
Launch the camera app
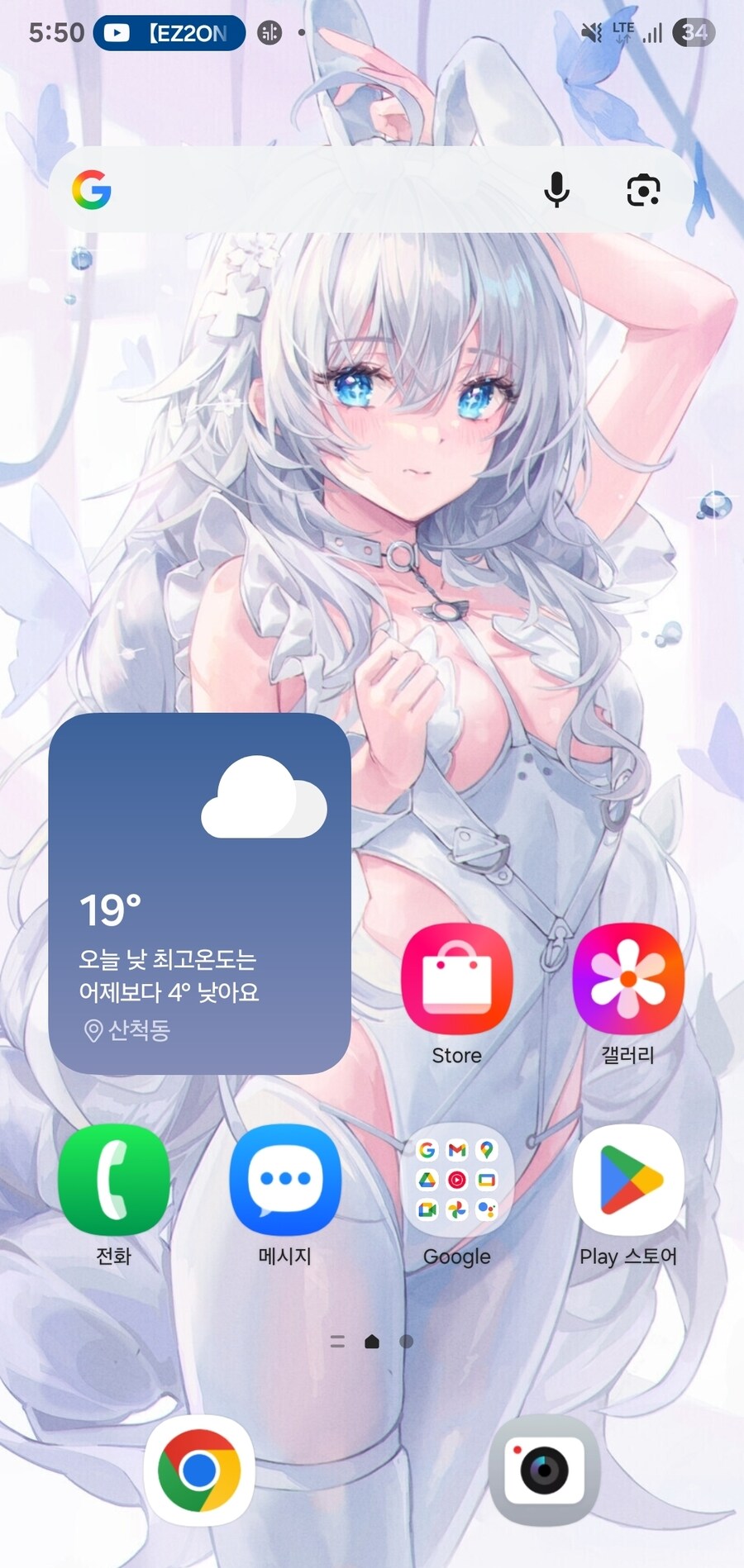pyautogui.click(x=543, y=1471)
